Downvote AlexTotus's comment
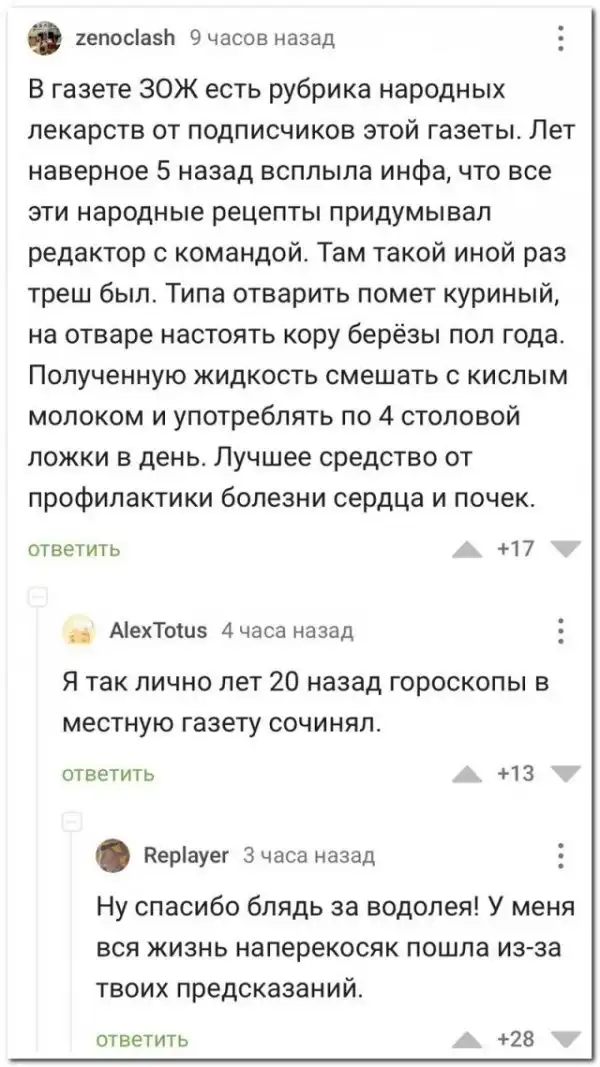 pos(564,773)
